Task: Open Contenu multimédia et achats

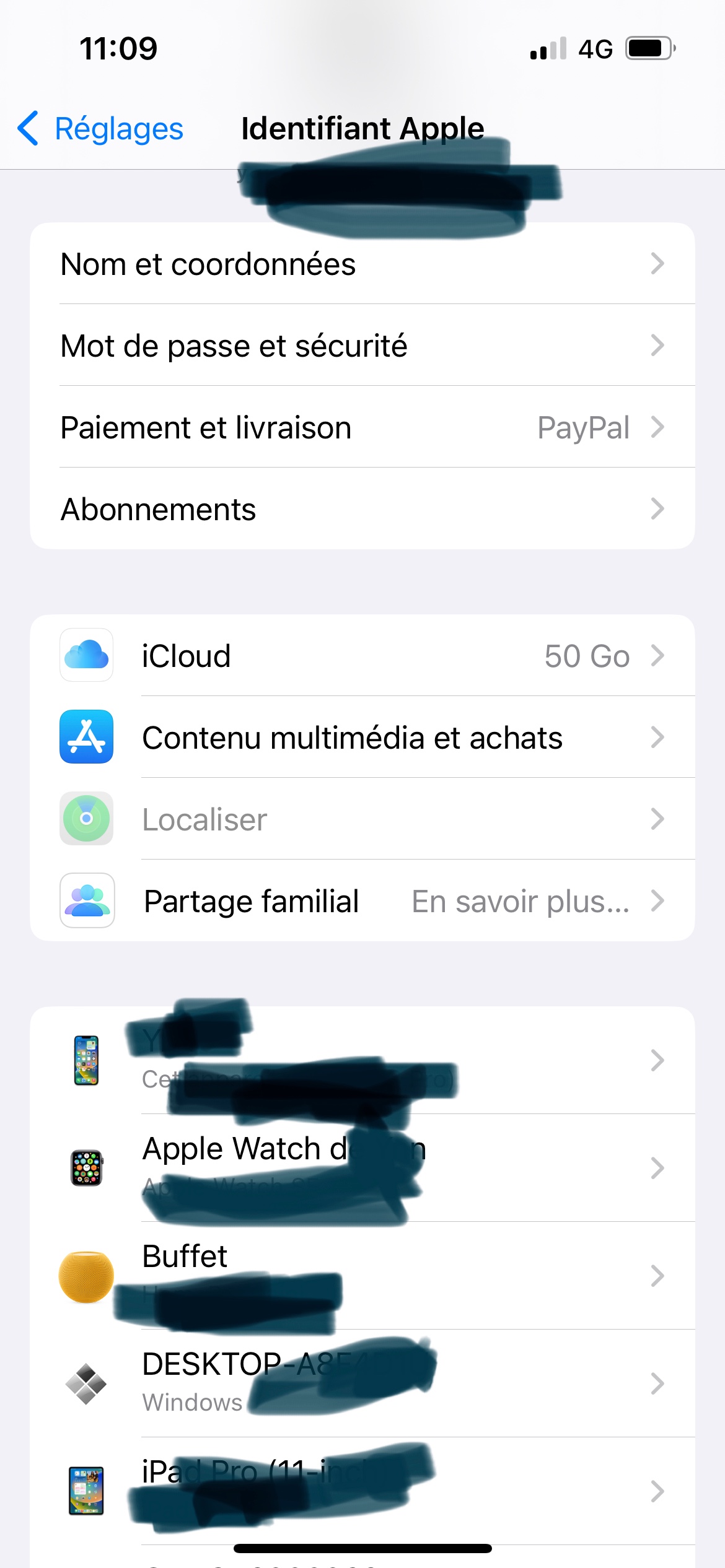Action: coord(362,738)
